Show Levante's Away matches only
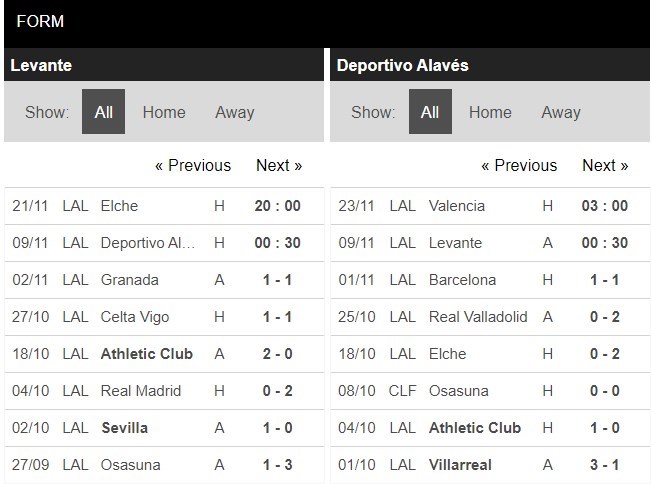This screenshot has height=484, width=651. (234, 112)
